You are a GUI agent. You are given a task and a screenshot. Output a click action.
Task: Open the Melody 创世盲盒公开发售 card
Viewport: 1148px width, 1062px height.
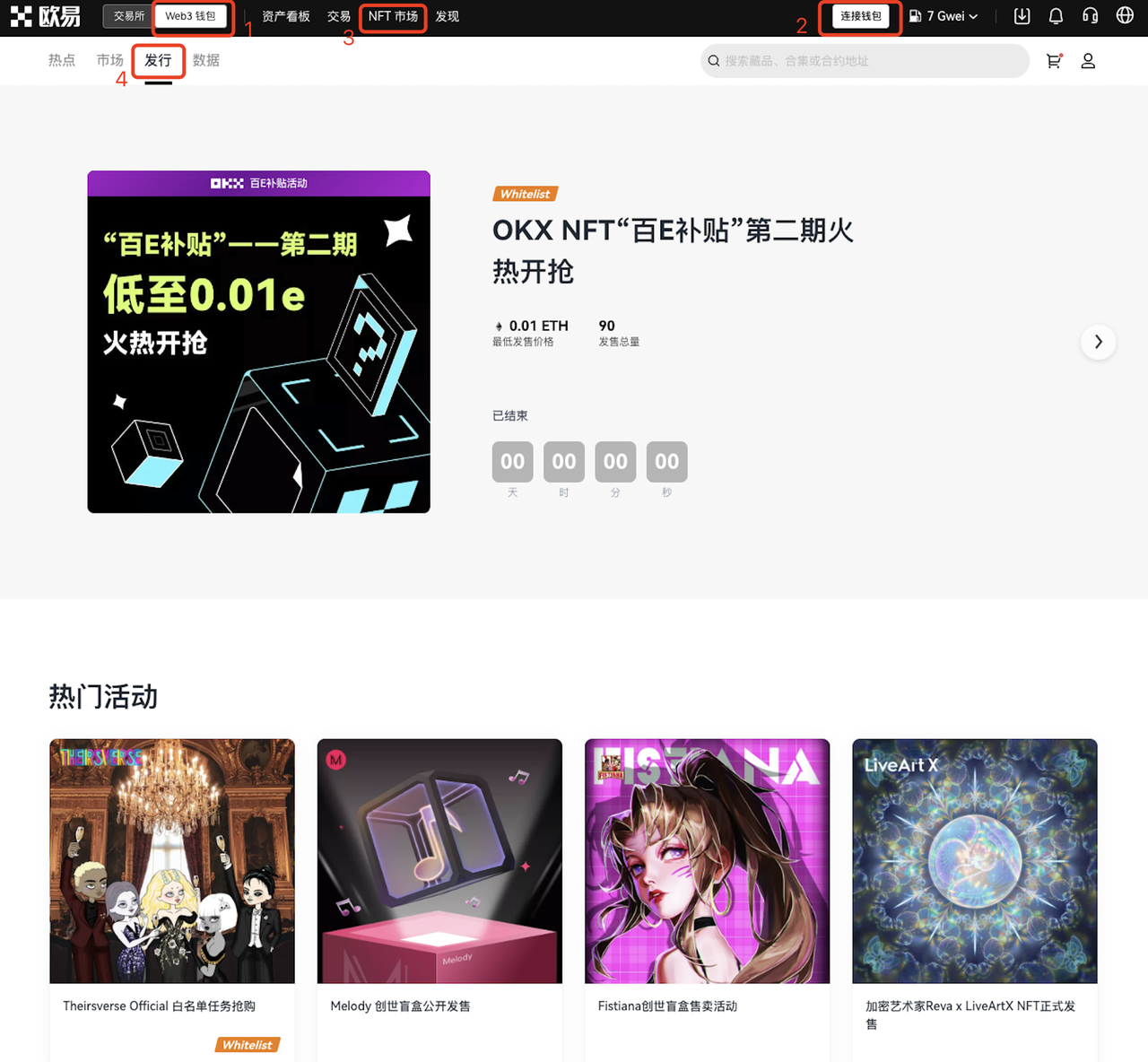click(x=439, y=861)
